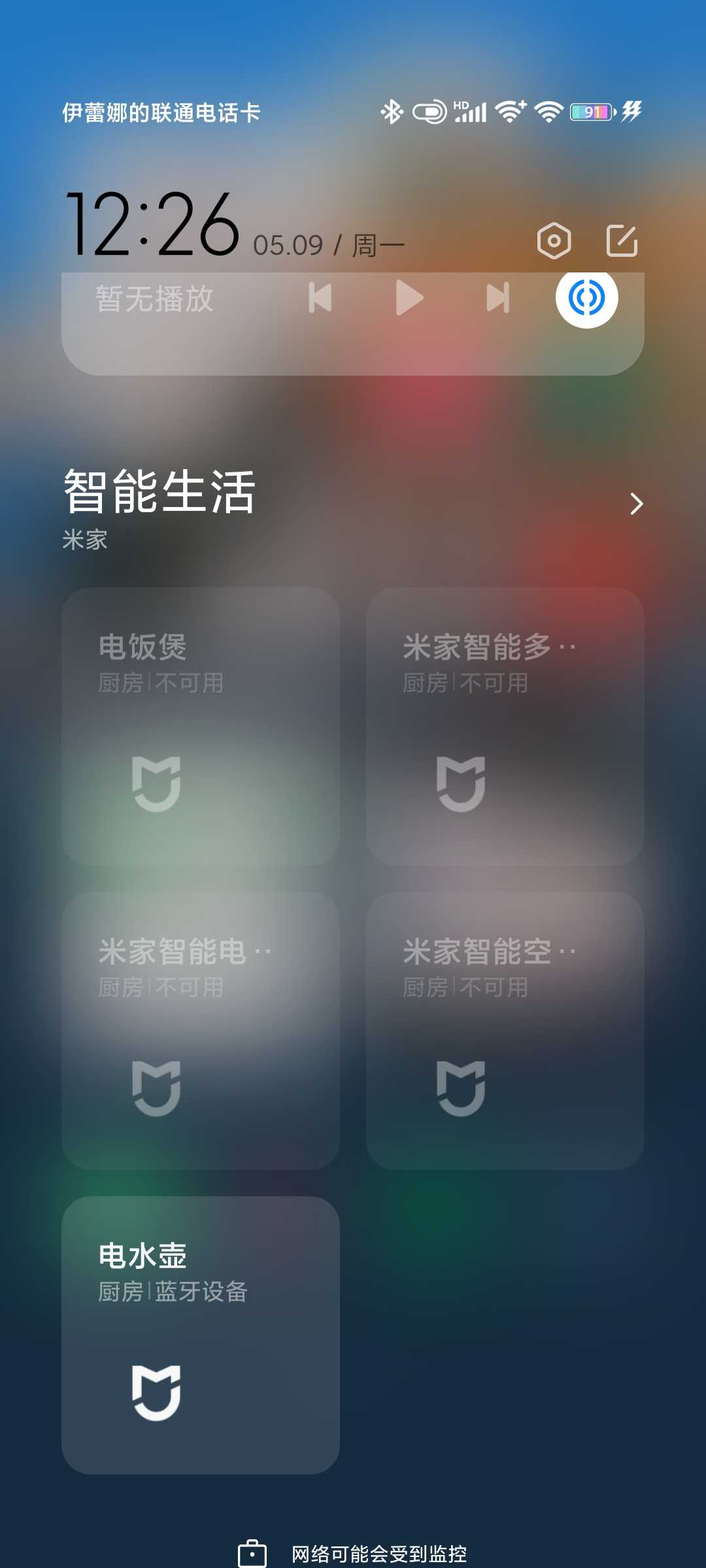
Task: Open the 米家智能多.. device card
Action: (x=505, y=727)
